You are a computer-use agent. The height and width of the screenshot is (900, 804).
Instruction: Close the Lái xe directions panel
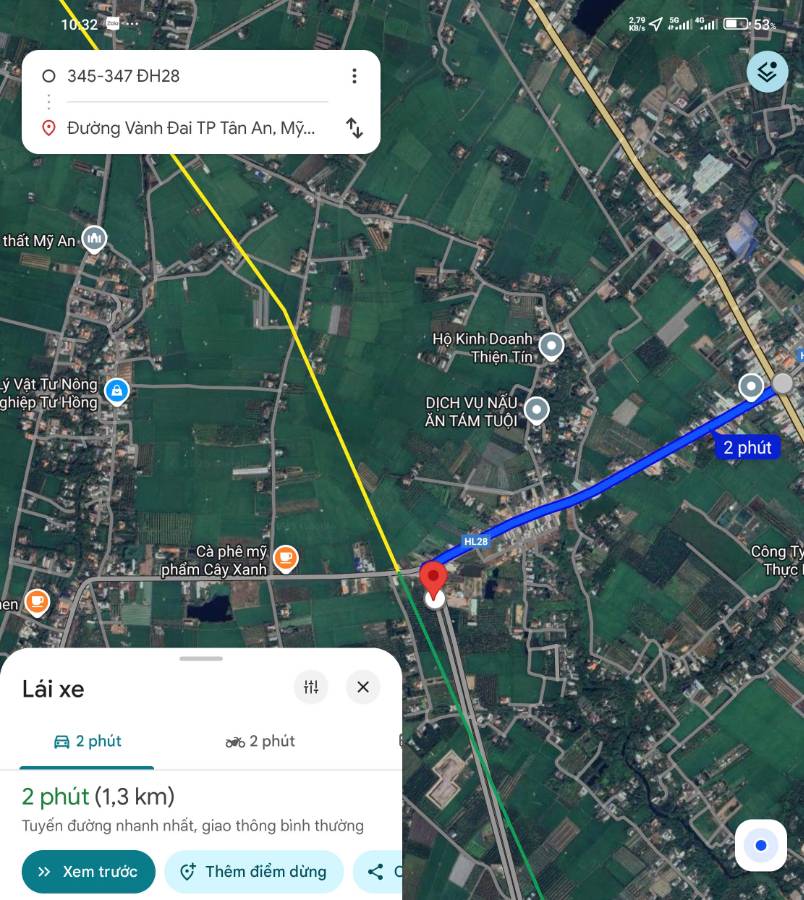click(x=363, y=687)
